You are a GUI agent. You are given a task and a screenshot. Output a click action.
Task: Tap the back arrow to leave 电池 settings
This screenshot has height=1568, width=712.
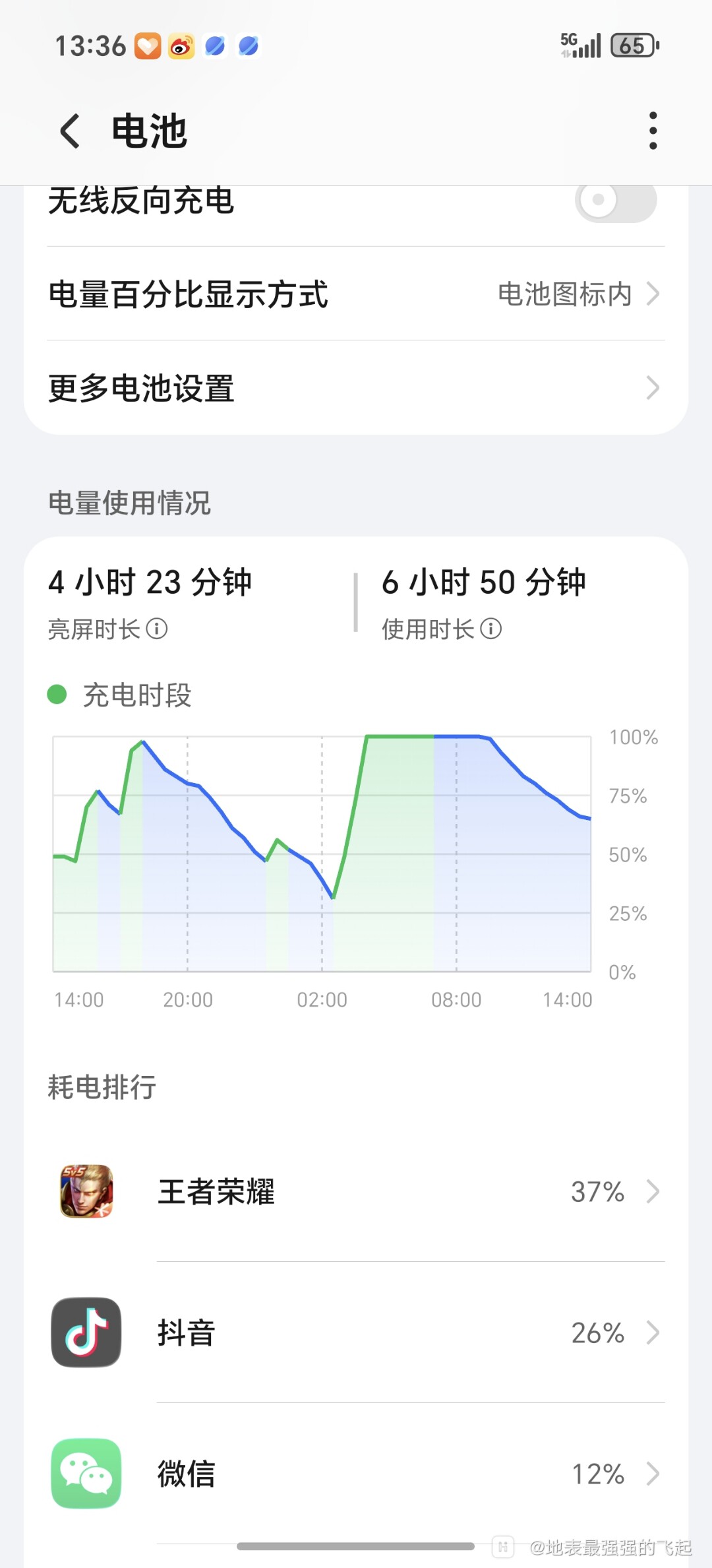tap(69, 130)
